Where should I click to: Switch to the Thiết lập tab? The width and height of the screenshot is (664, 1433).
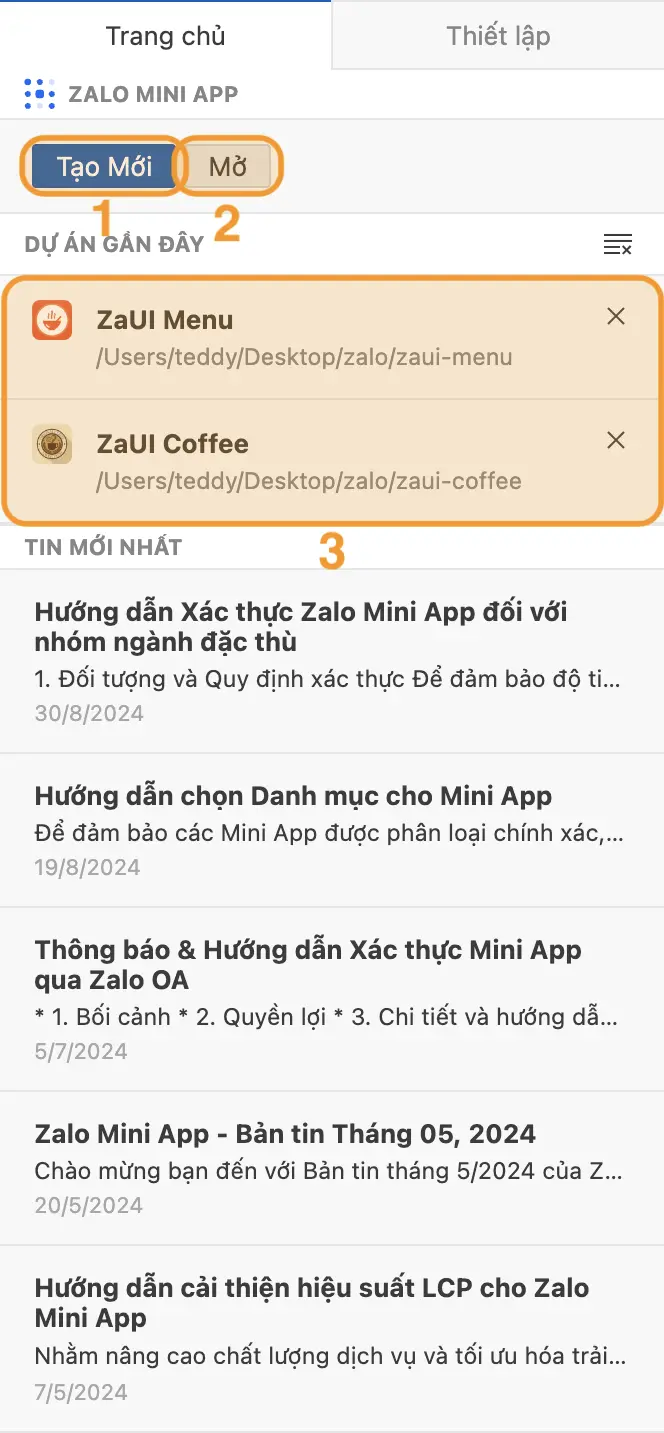pyautogui.click(x=497, y=36)
